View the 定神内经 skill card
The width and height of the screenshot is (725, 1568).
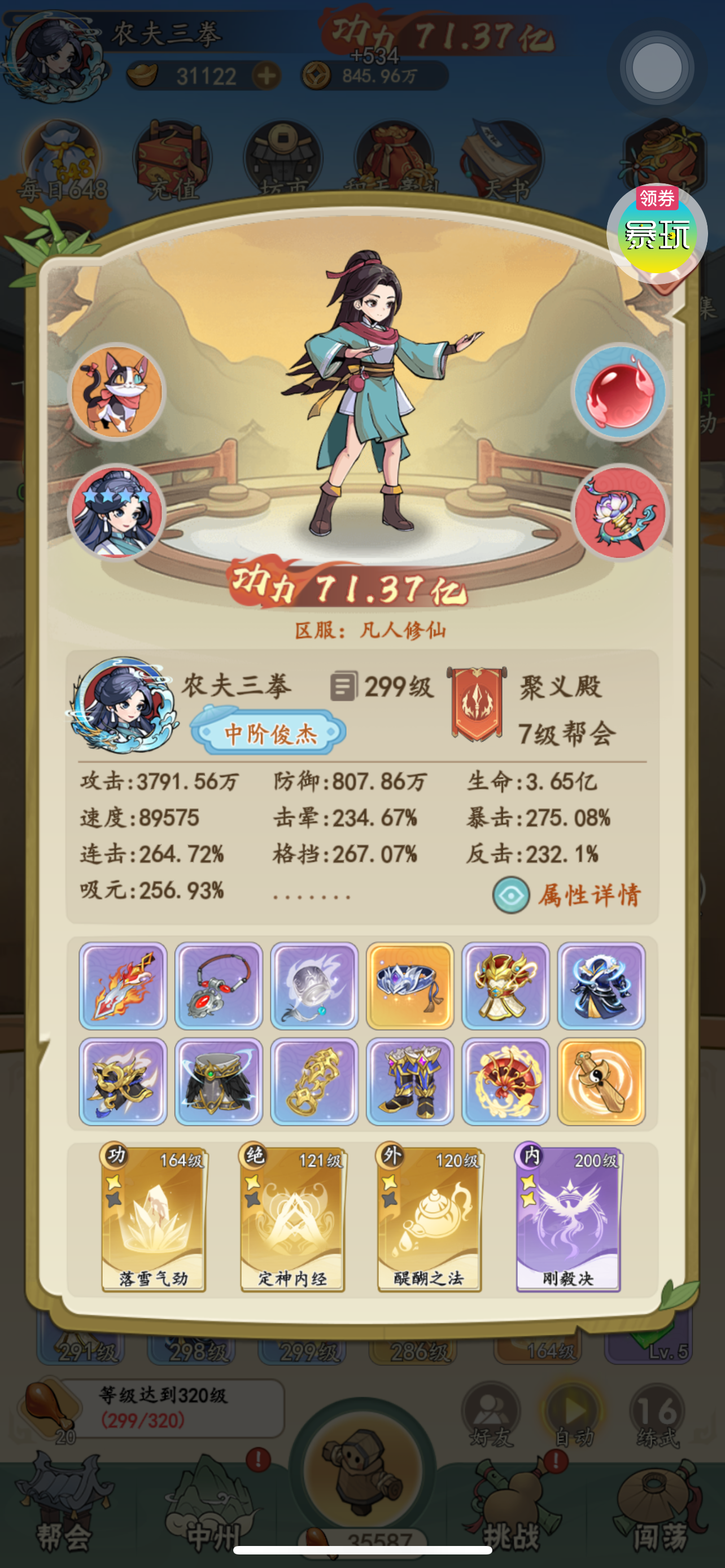[x=292, y=1217]
